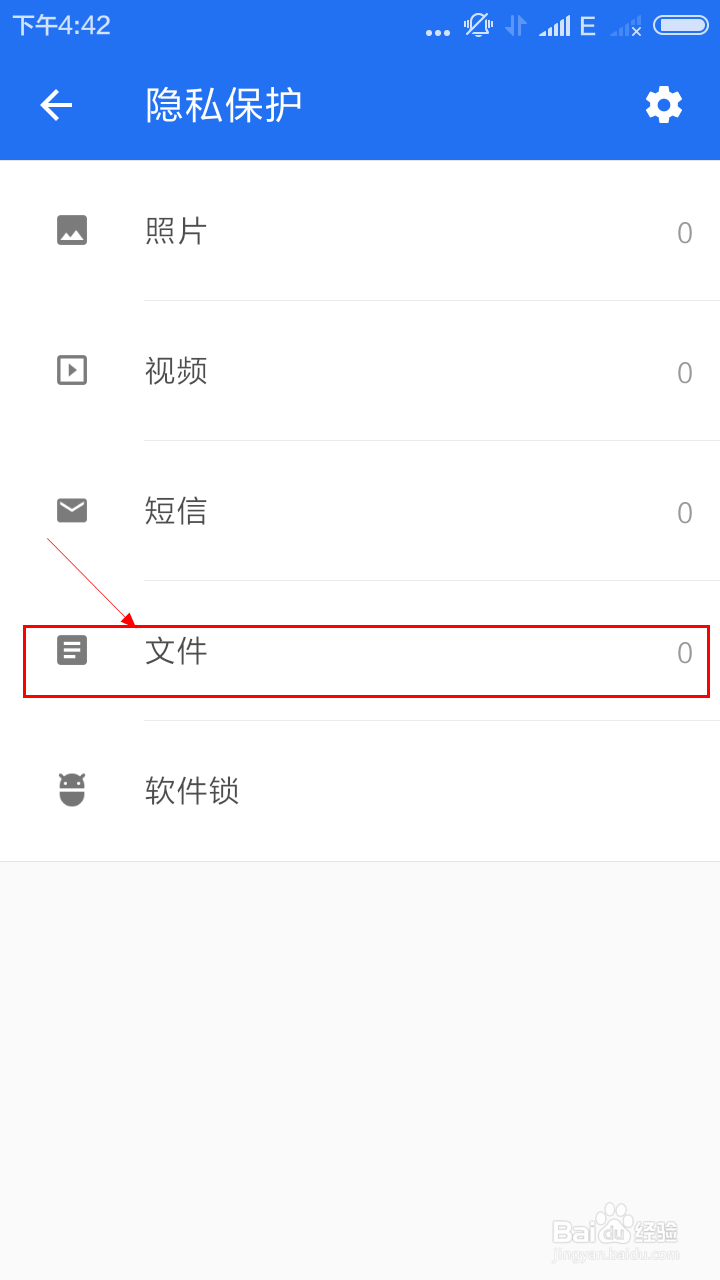Tap the back arrow to exit 隐私保护
Image resolution: width=720 pixels, height=1280 pixels.
tap(55, 104)
